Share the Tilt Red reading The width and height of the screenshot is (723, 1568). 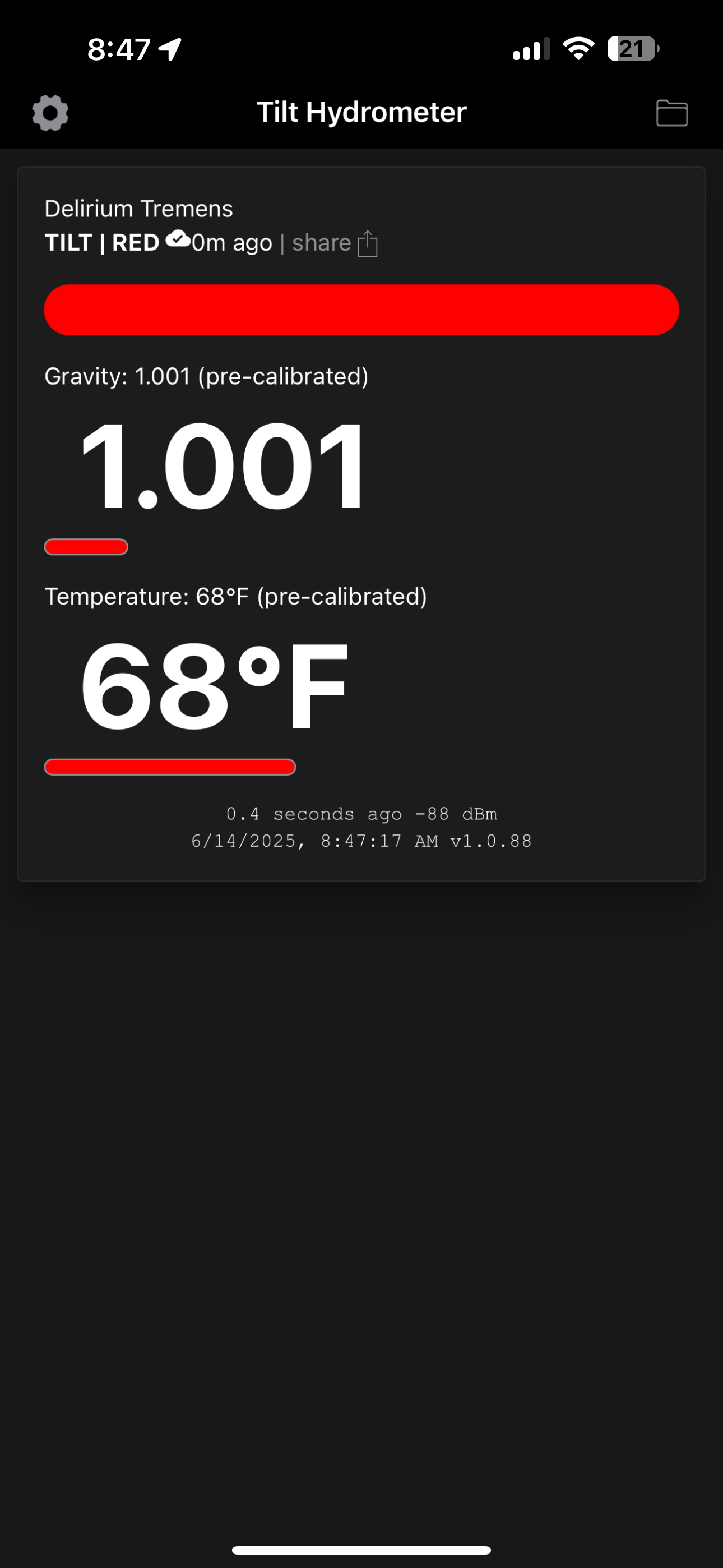335,243
